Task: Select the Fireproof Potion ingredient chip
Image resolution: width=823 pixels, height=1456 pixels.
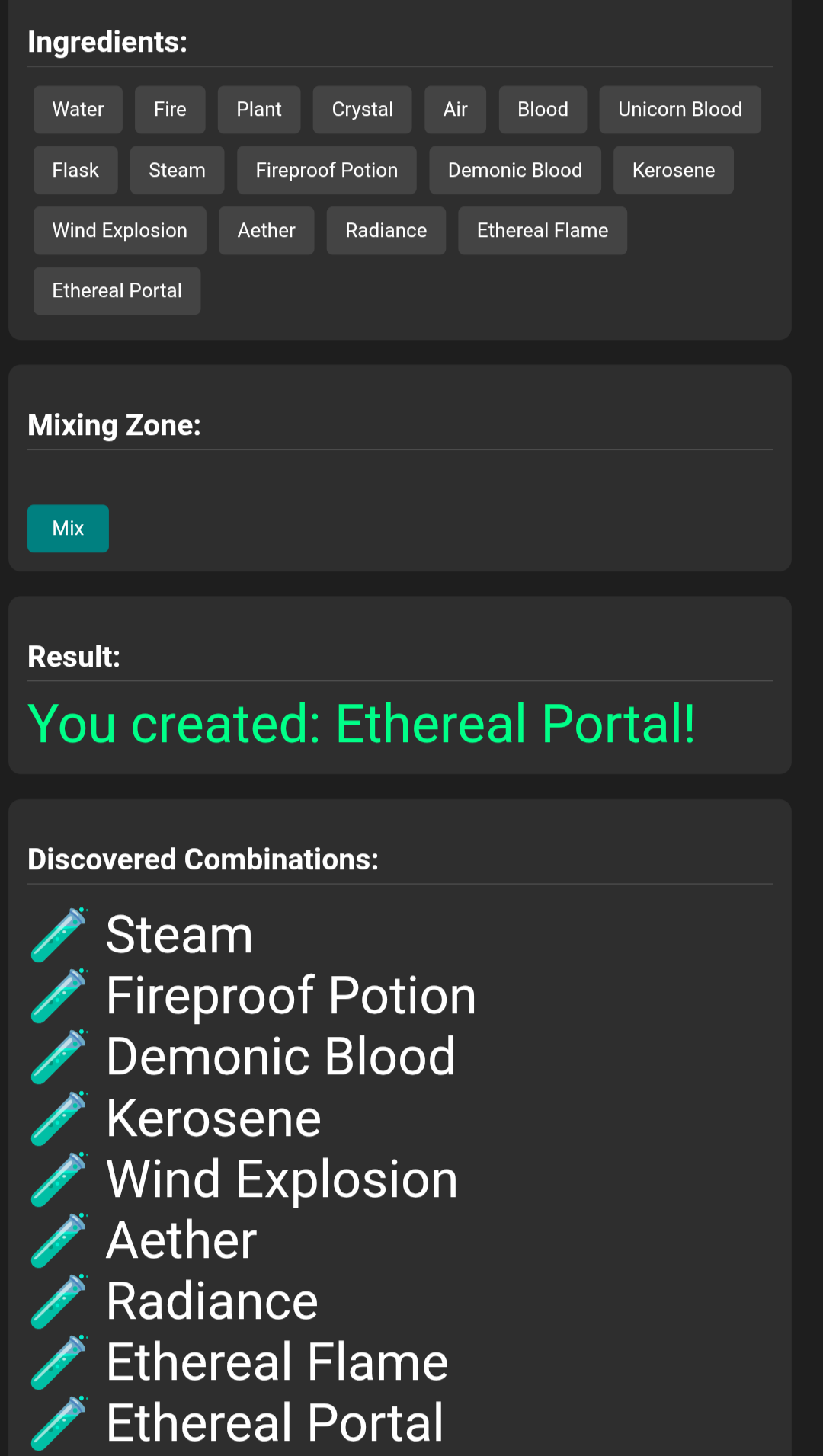Action: pos(327,170)
